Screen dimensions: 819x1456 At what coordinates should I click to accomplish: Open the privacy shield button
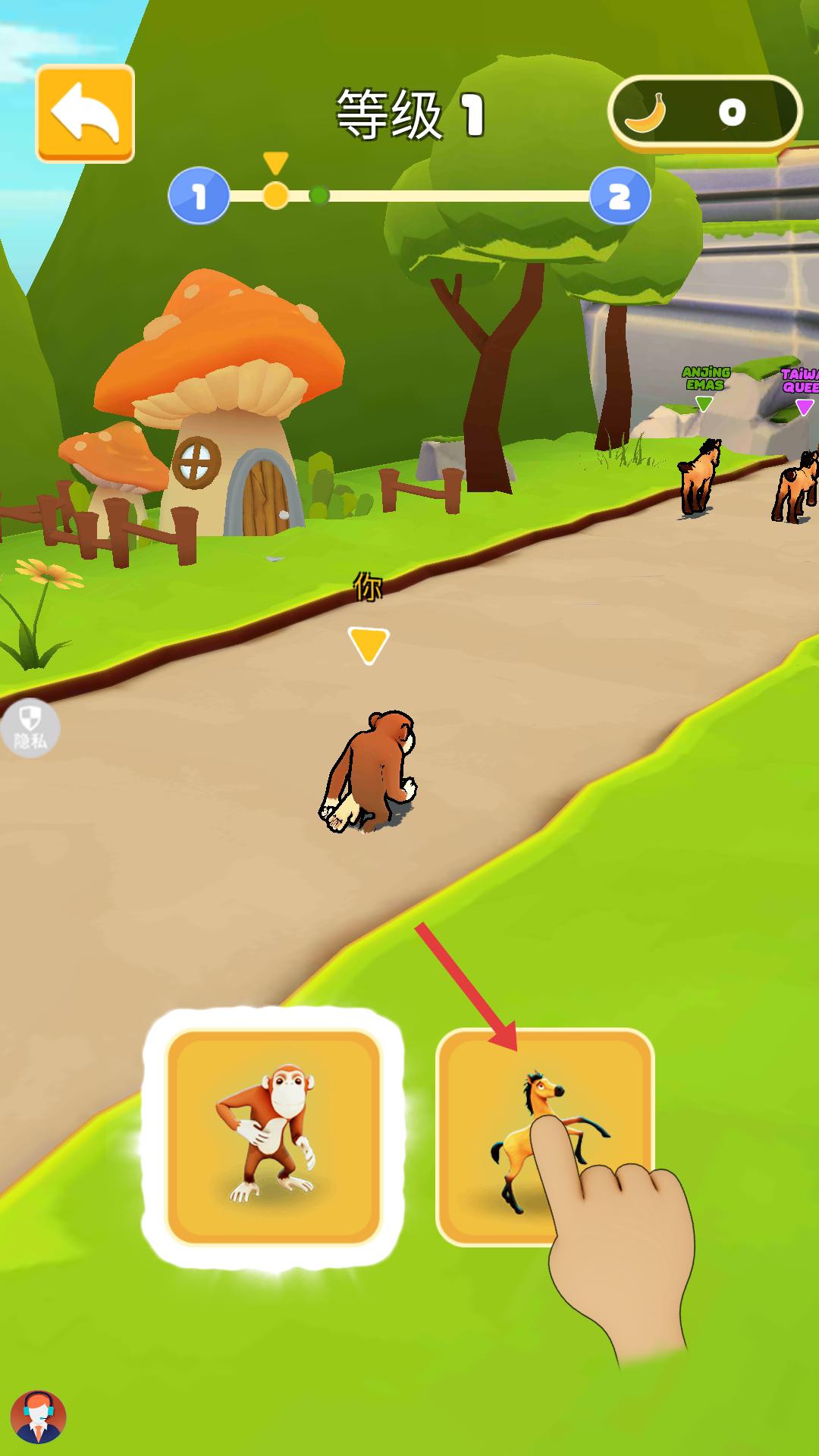tap(29, 728)
